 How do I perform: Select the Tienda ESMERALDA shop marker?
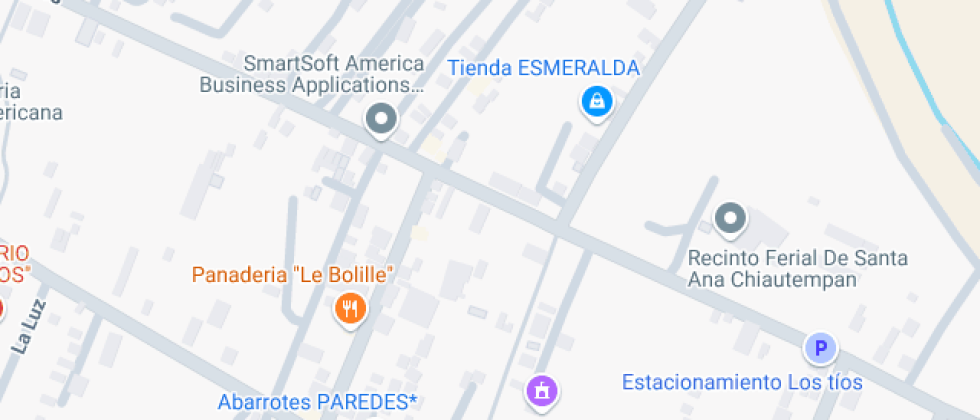click(596, 100)
